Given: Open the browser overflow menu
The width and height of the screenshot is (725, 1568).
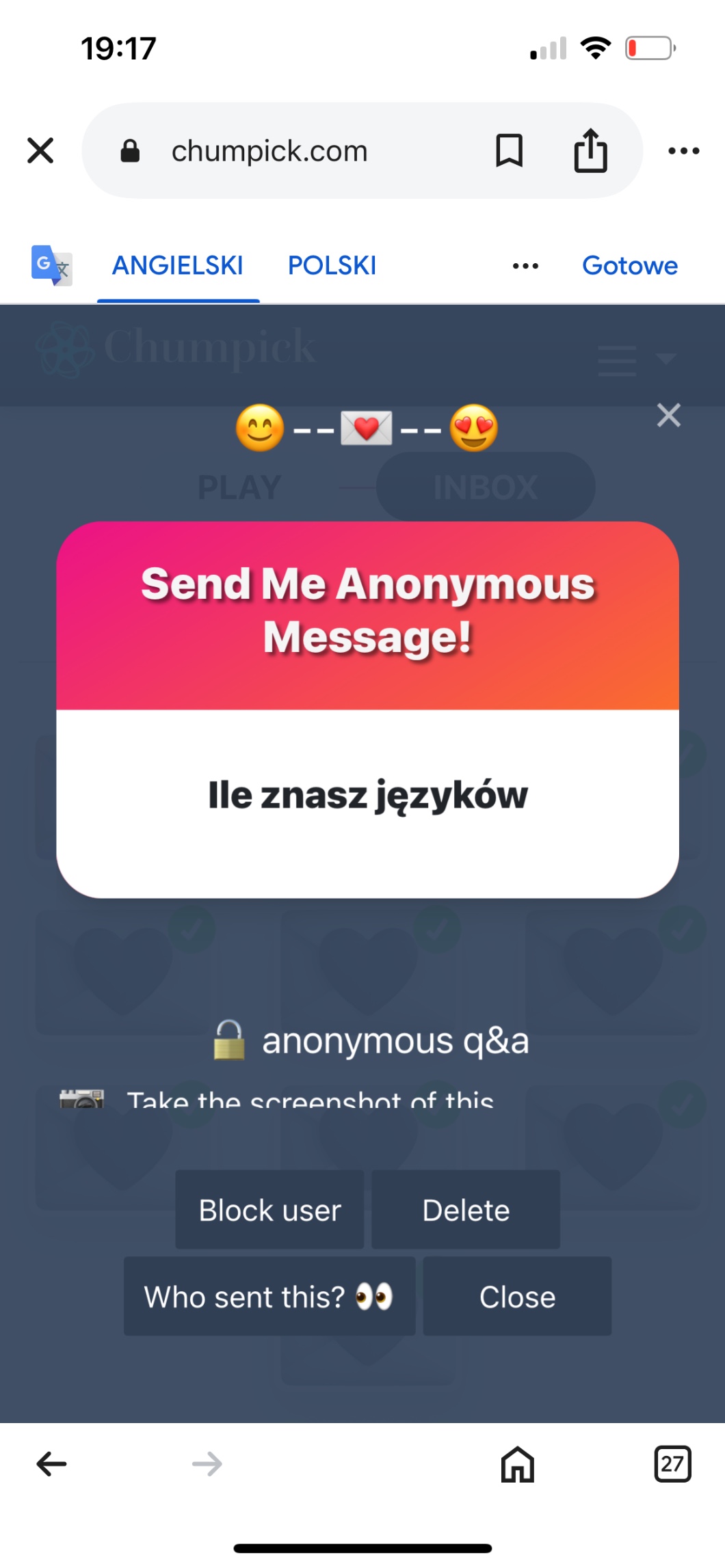Looking at the screenshot, I should [683, 150].
